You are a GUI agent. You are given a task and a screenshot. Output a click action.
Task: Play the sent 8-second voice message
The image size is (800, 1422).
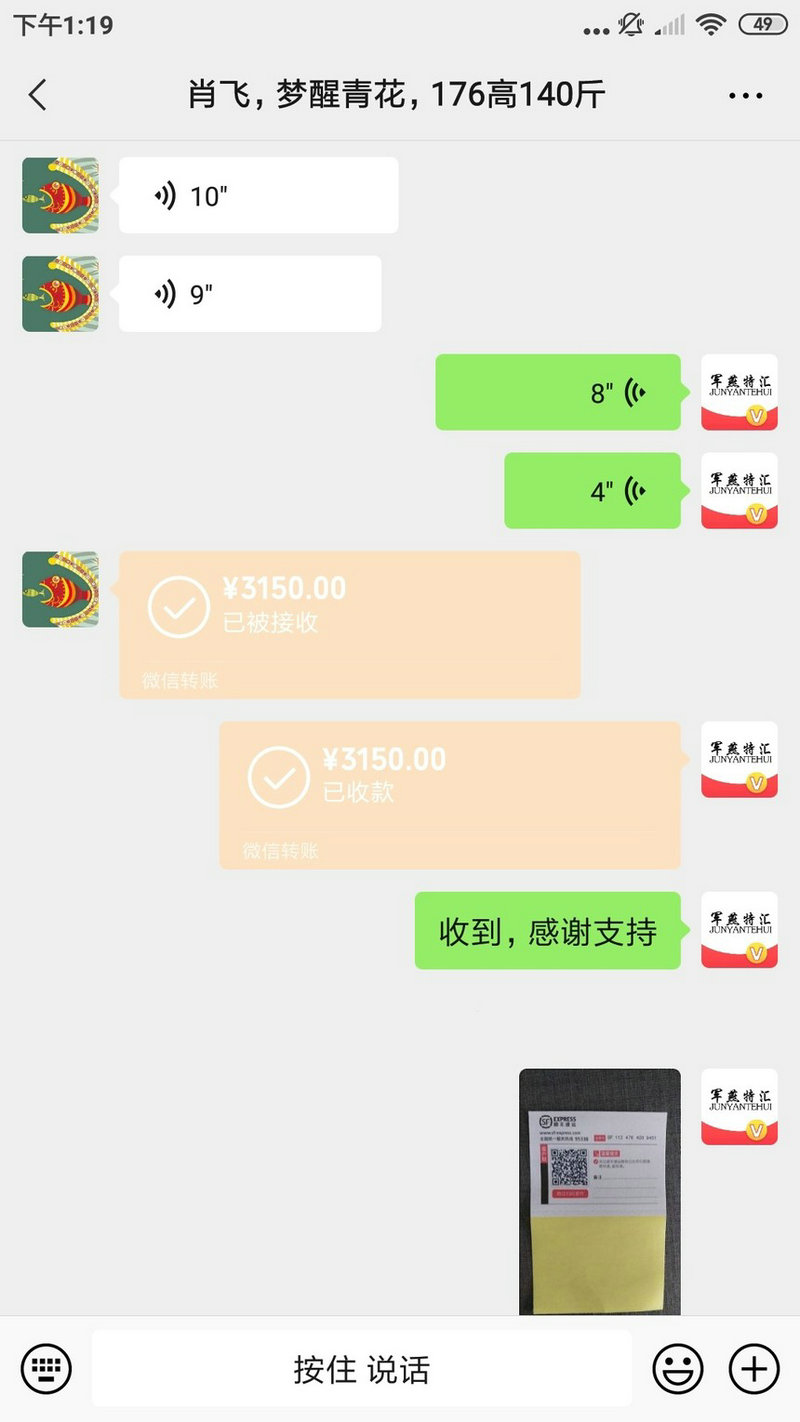(558, 392)
